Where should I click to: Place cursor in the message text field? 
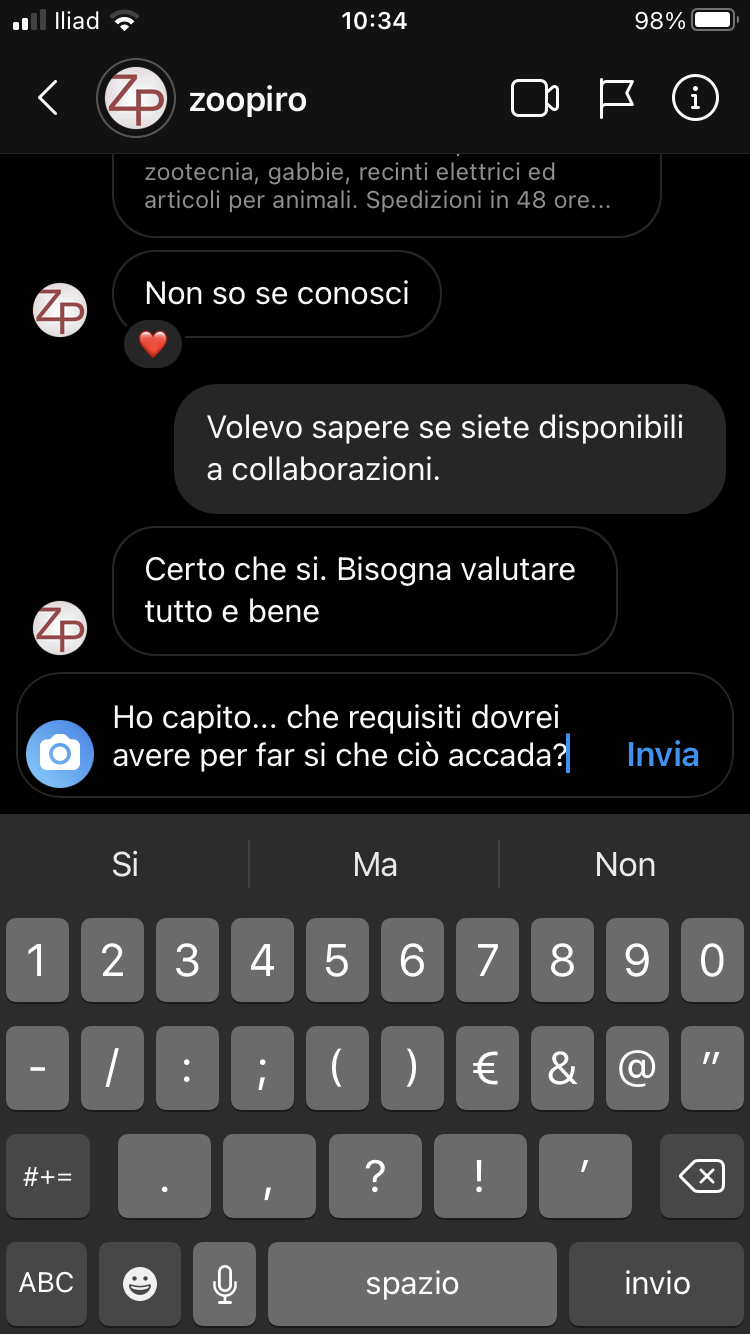point(340,736)
